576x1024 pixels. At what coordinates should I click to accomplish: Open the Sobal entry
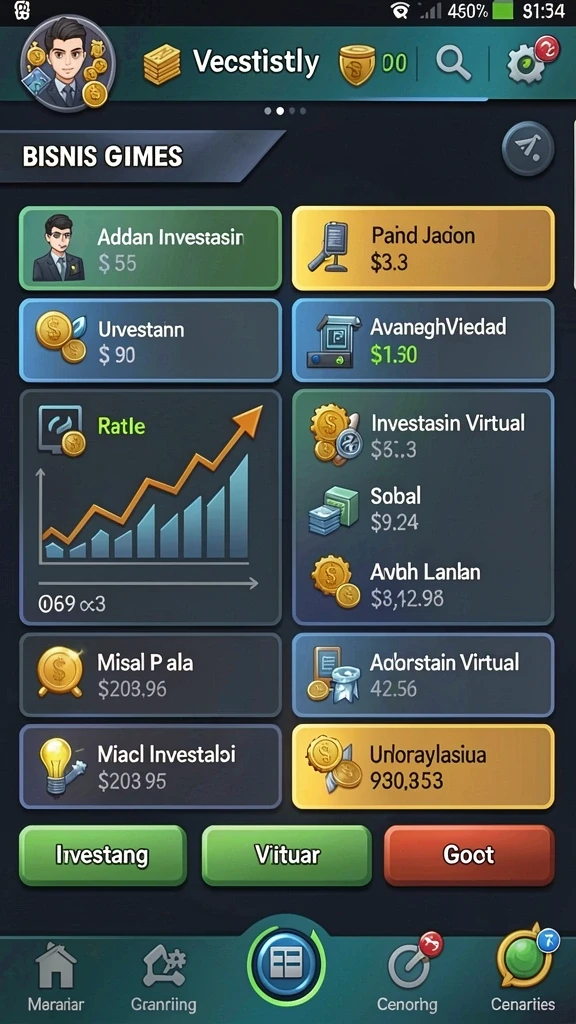click(x=423, y=509)
